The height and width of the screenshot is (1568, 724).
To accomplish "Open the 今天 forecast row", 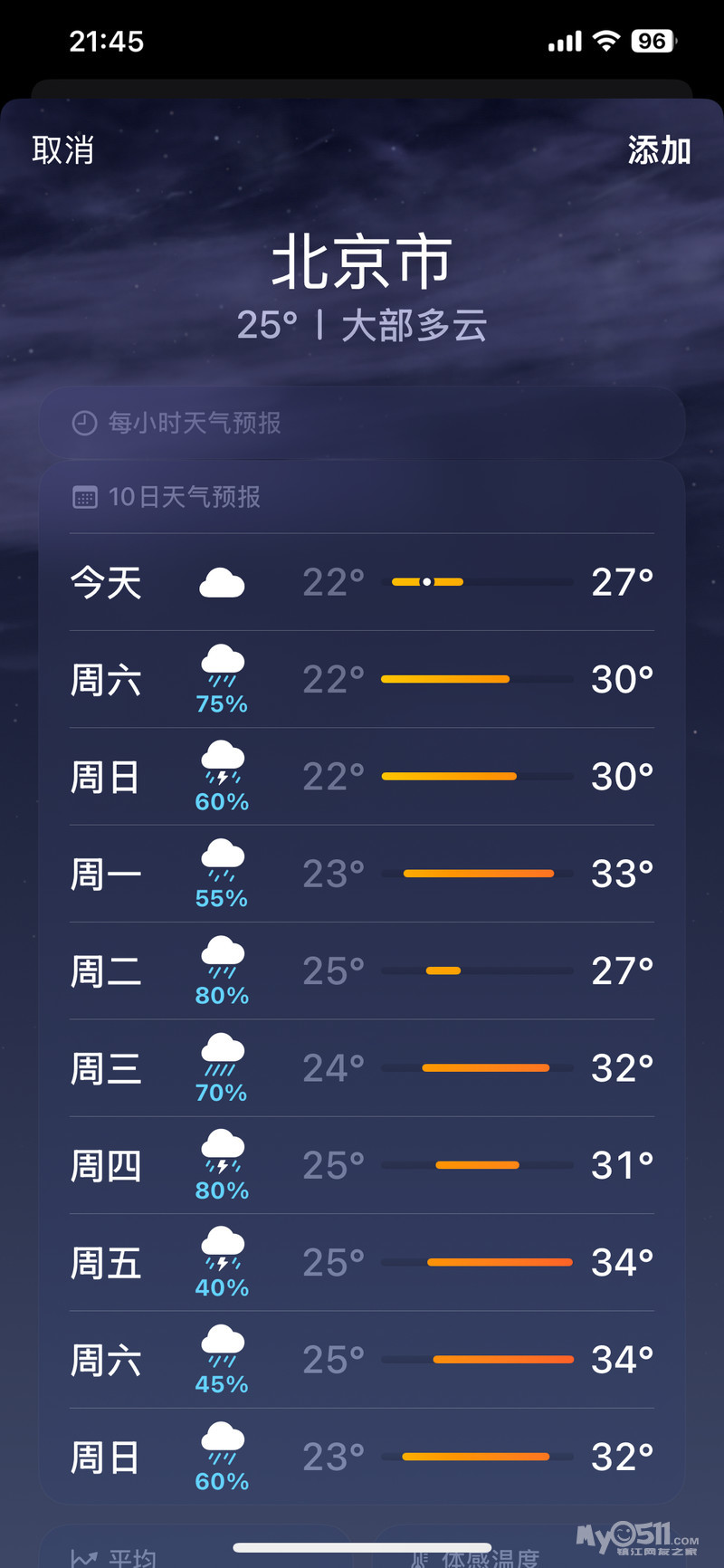I will pyautogui.click(x=362, y=582).
